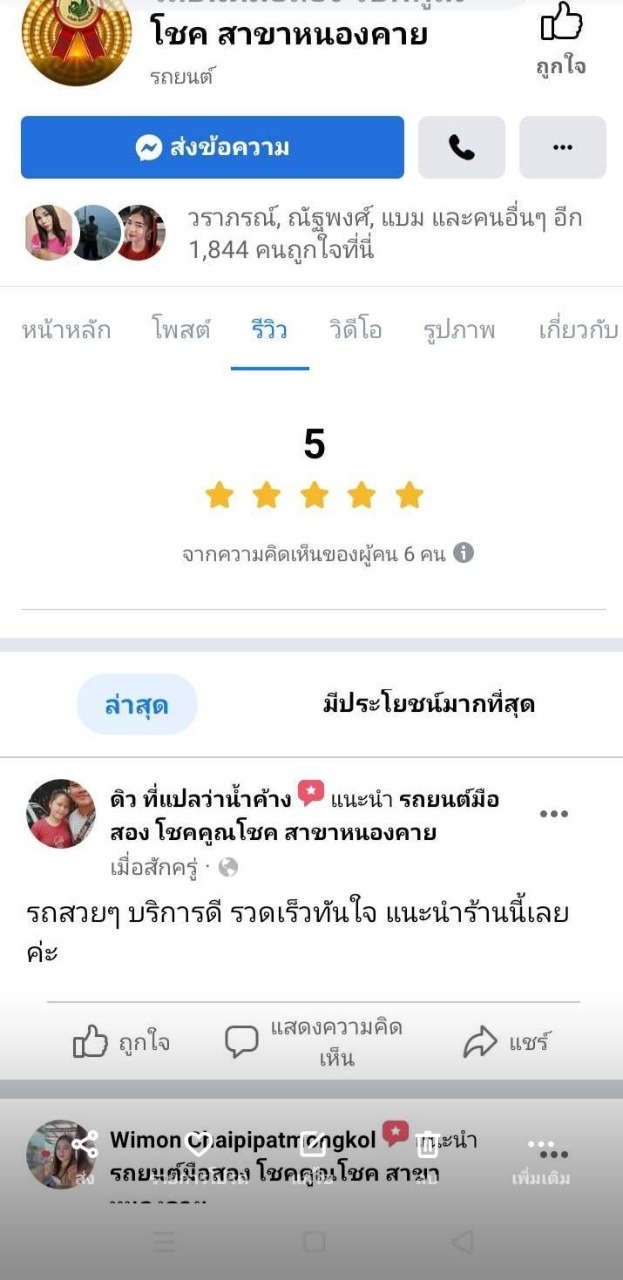
Task: Open the page's more options button
Action: pos(562,148)
